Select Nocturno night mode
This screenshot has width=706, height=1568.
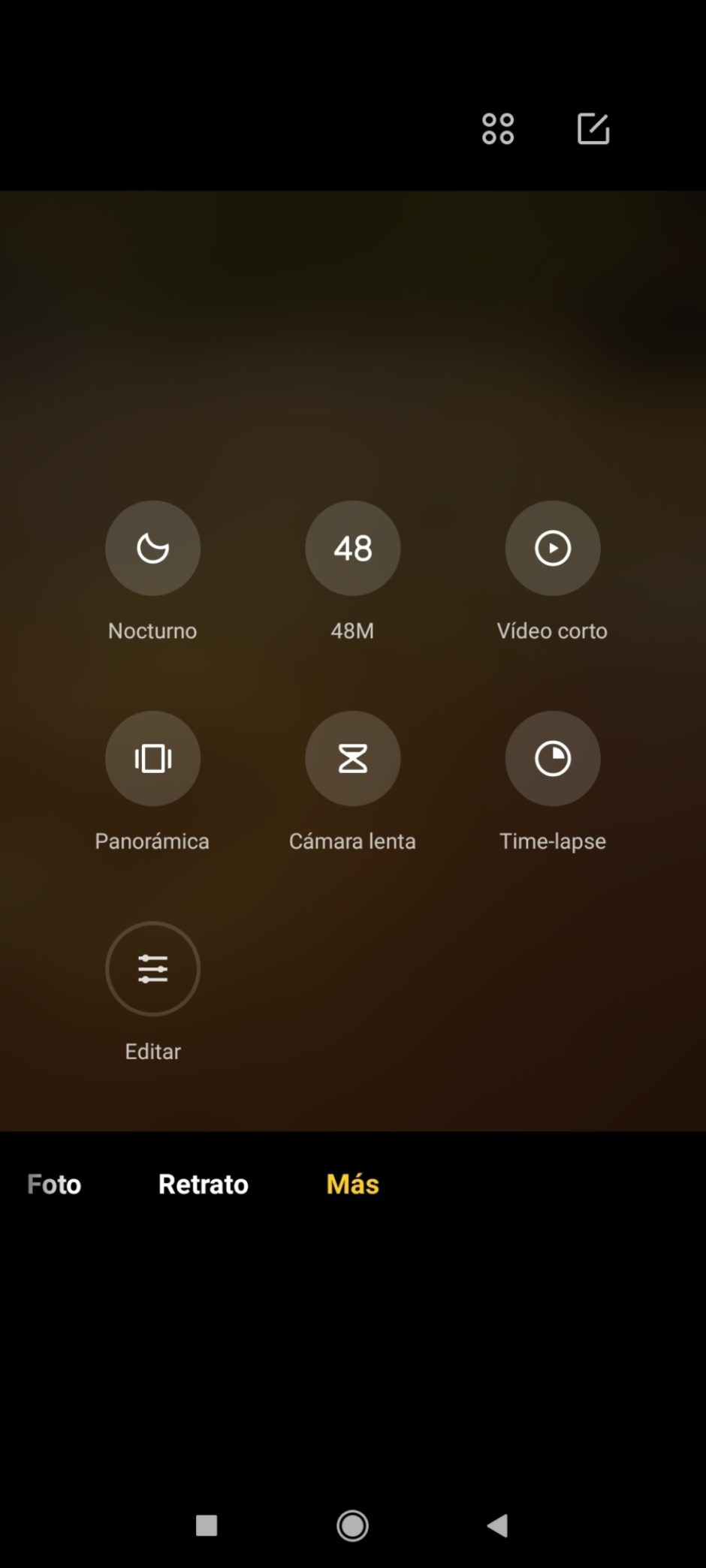pos(152,548)
